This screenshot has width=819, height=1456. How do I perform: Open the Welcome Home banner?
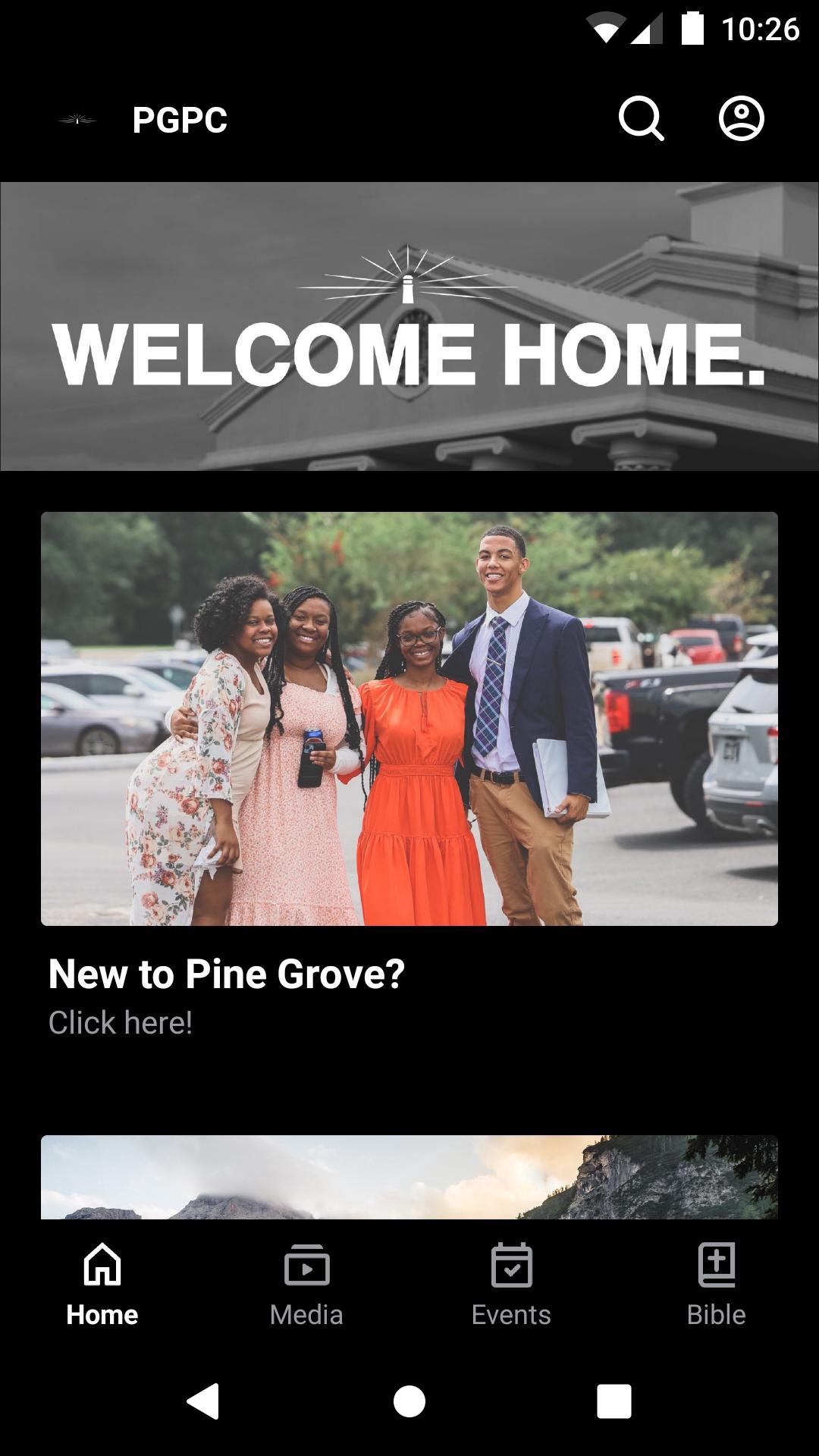click(x=409, y=326)
